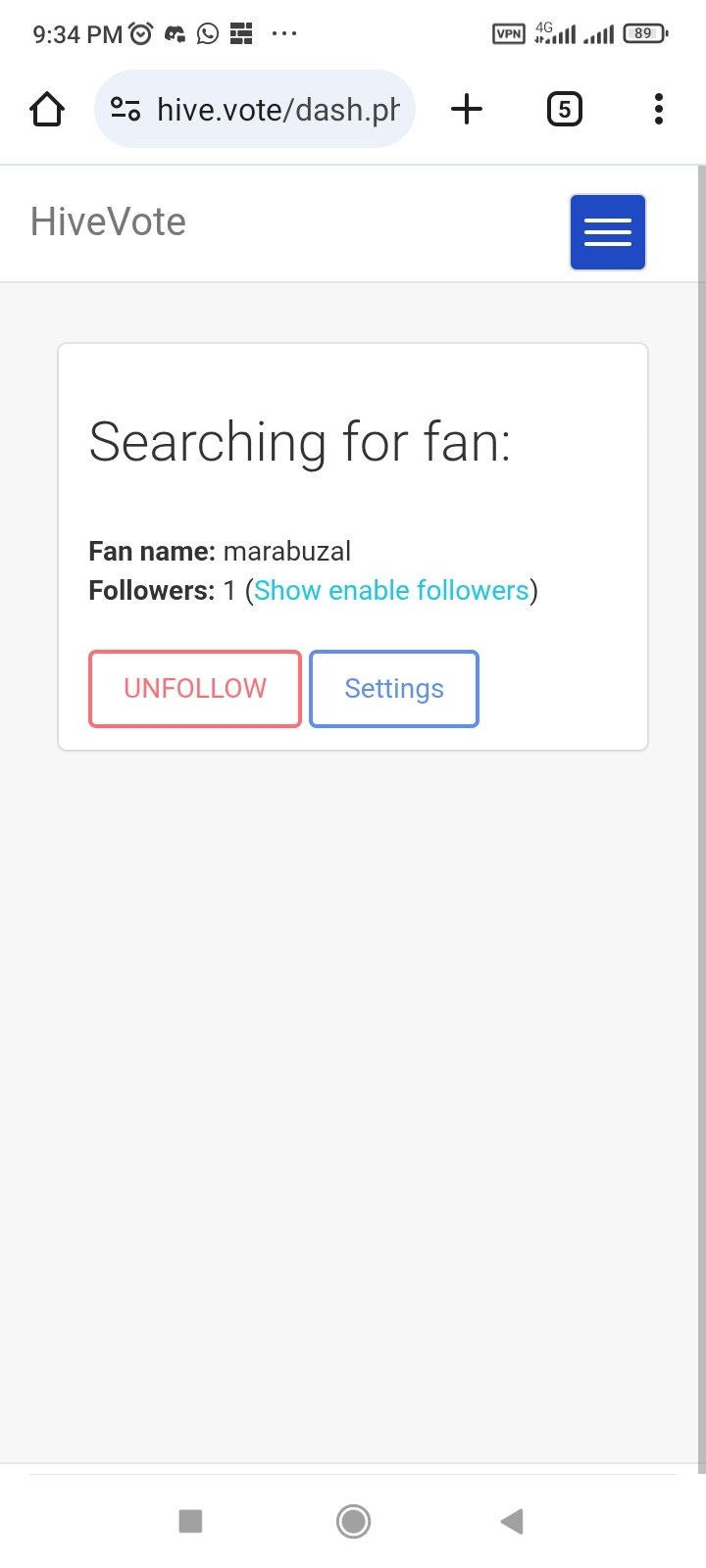Image resolution: width=706 pixels, height=1568 pixels.
Task: Edit the hive.vote address bar
Action: [x=255, y=109]
